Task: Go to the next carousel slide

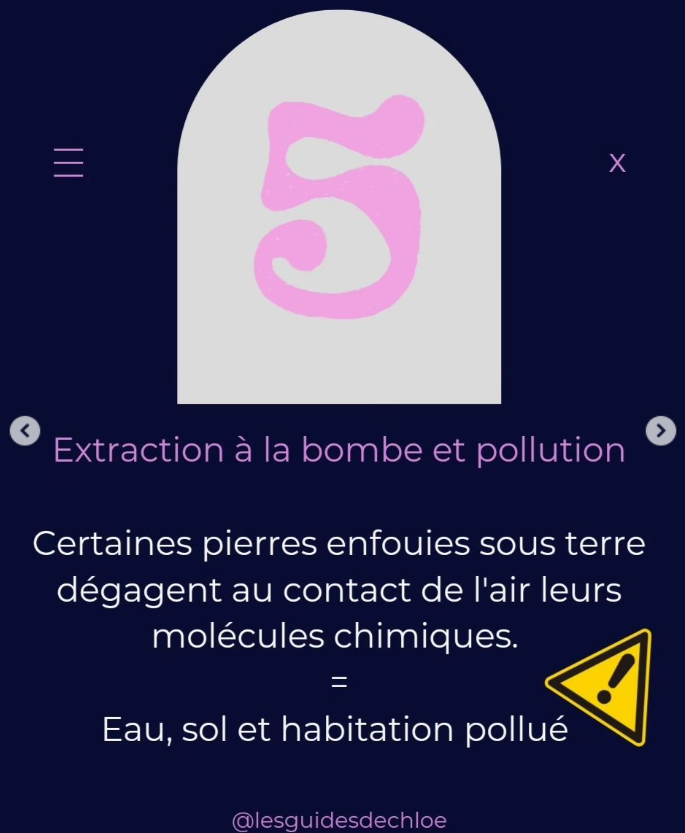Action: 661,430
